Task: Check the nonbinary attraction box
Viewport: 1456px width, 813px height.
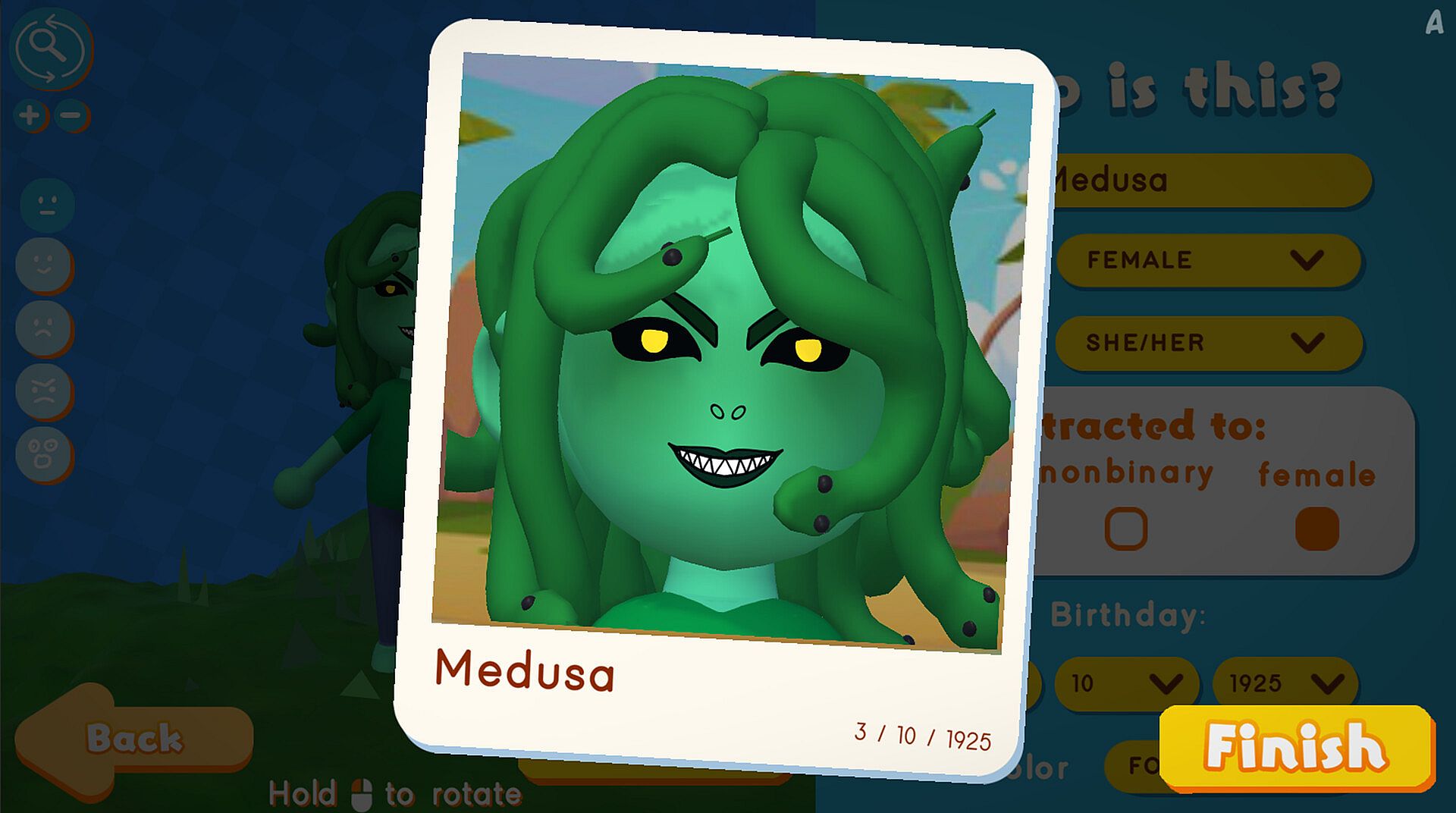Action: [1125, 528]
